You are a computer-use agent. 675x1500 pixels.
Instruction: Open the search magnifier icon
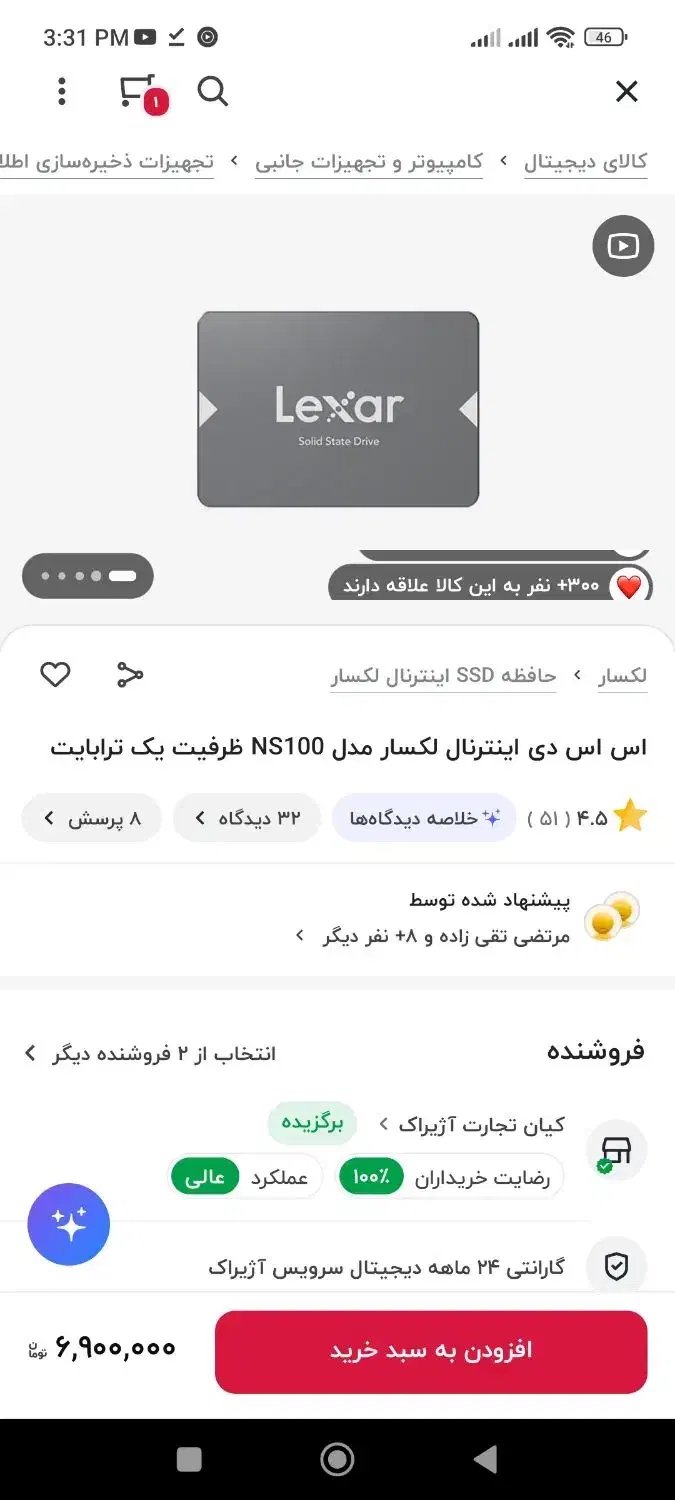click(x=212, y=91)
